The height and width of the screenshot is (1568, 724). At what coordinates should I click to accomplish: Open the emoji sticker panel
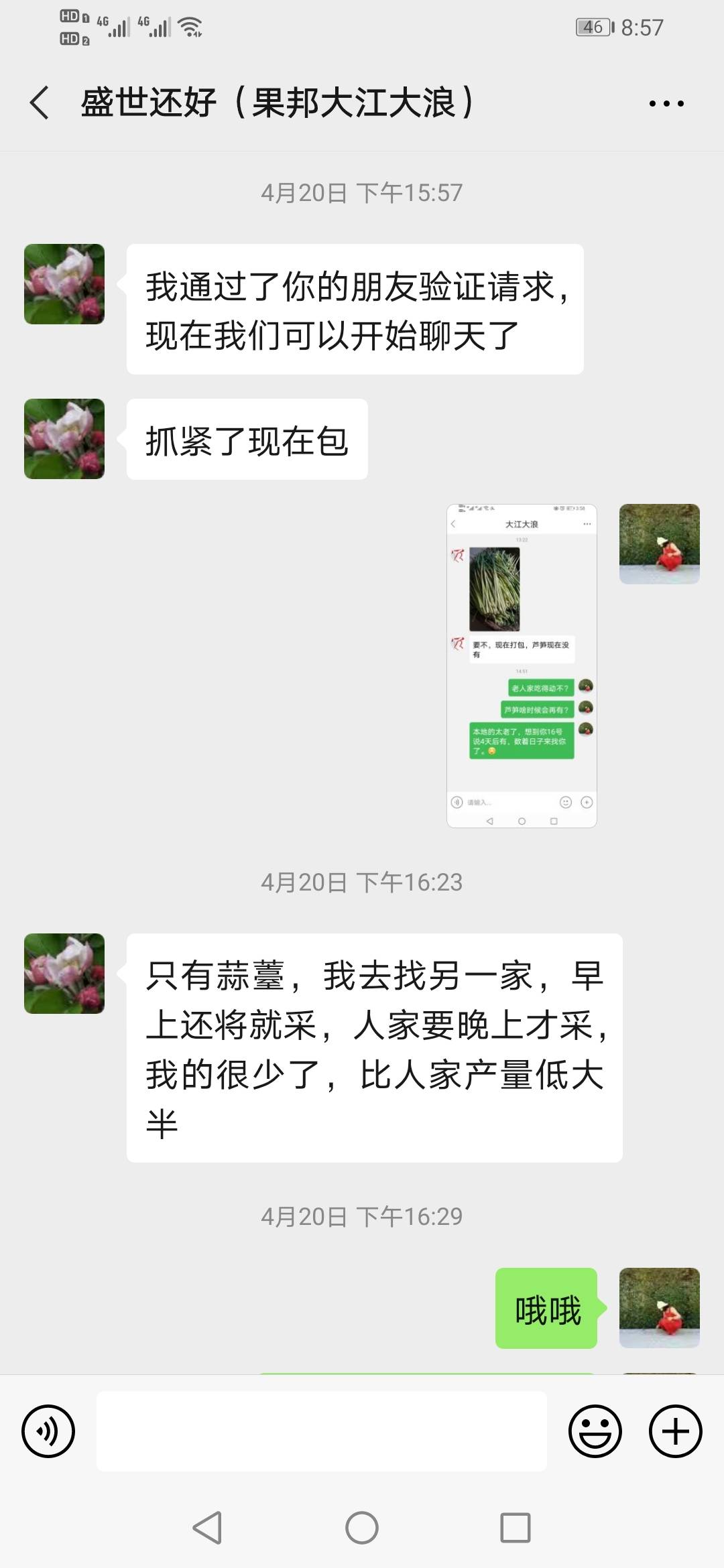595,1431
